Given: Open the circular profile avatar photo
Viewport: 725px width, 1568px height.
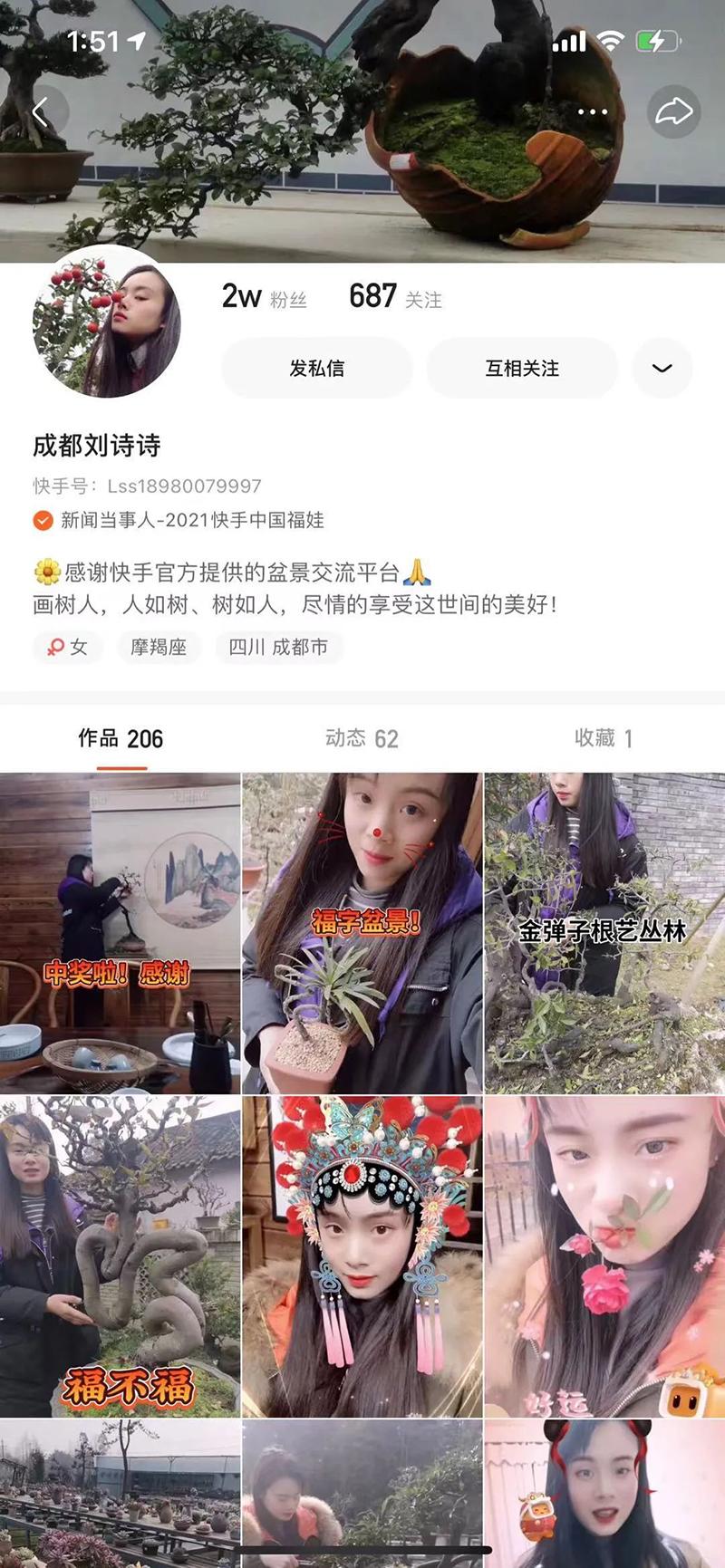Looking at the screenshot, I should coord(107,325).
